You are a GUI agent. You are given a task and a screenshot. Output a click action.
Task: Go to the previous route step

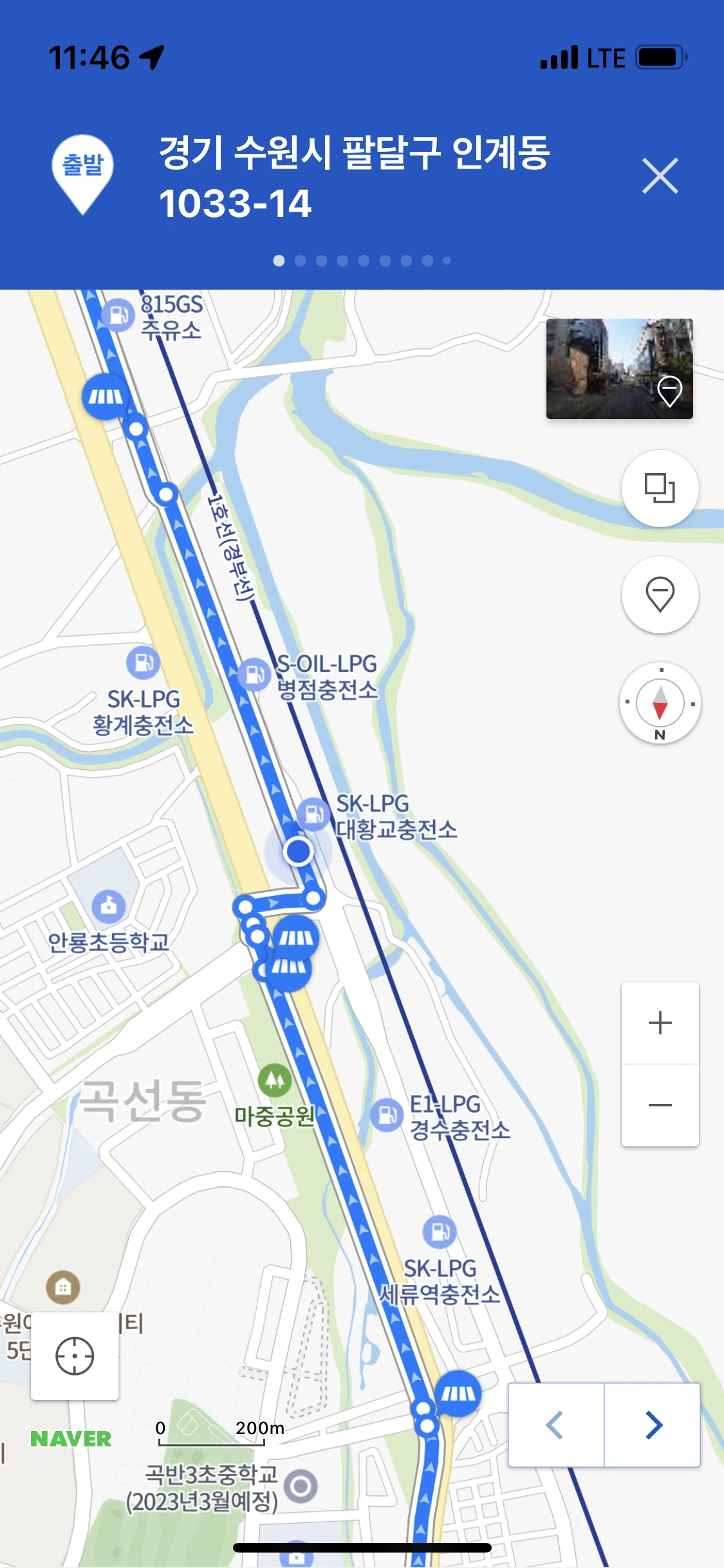tap(555, 1425)
